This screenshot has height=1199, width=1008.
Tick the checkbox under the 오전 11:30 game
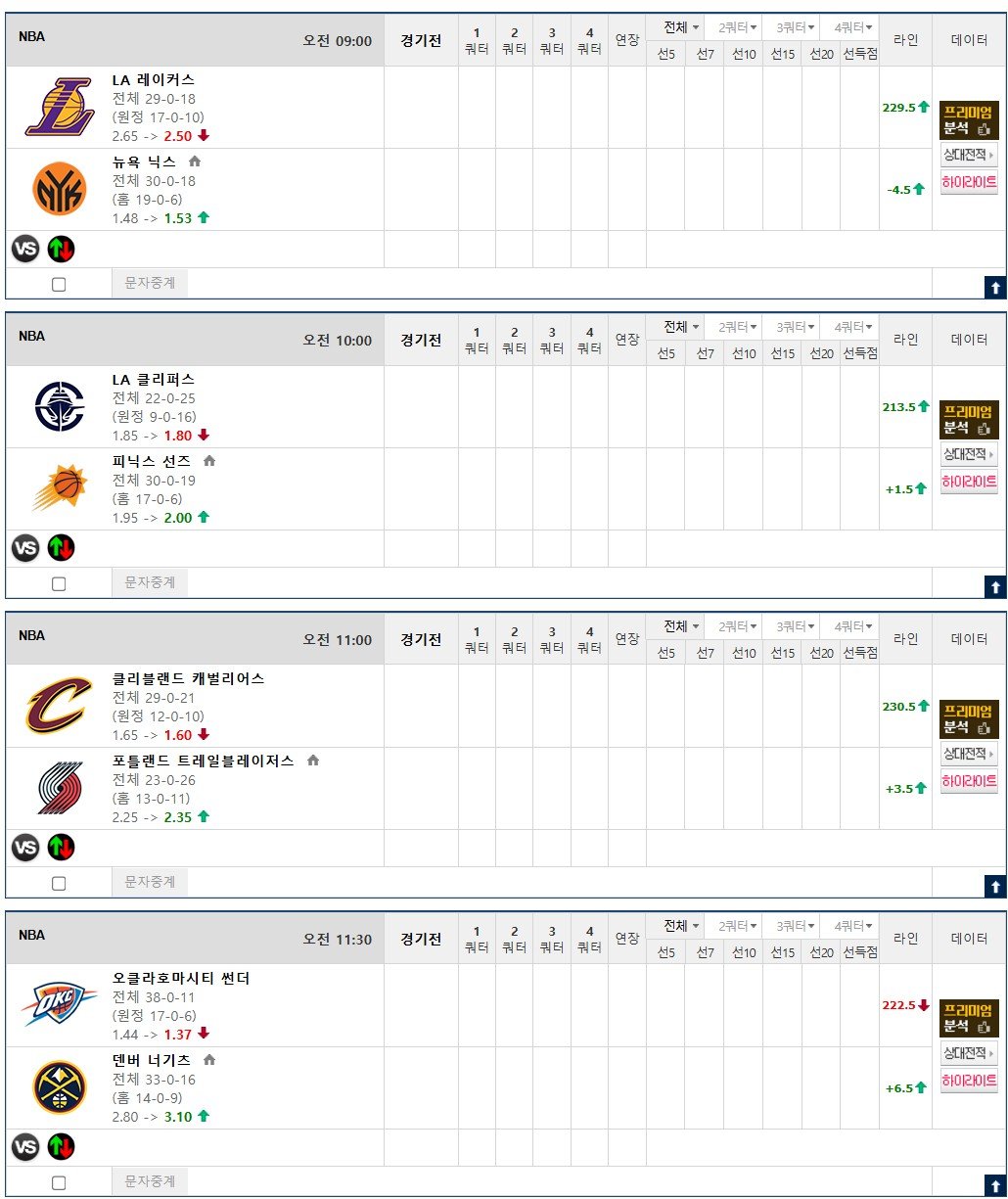coord(59,1182)
